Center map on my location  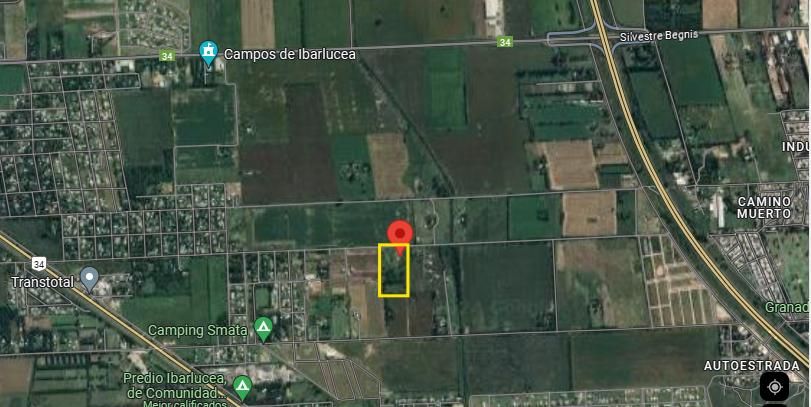(774, 387)
